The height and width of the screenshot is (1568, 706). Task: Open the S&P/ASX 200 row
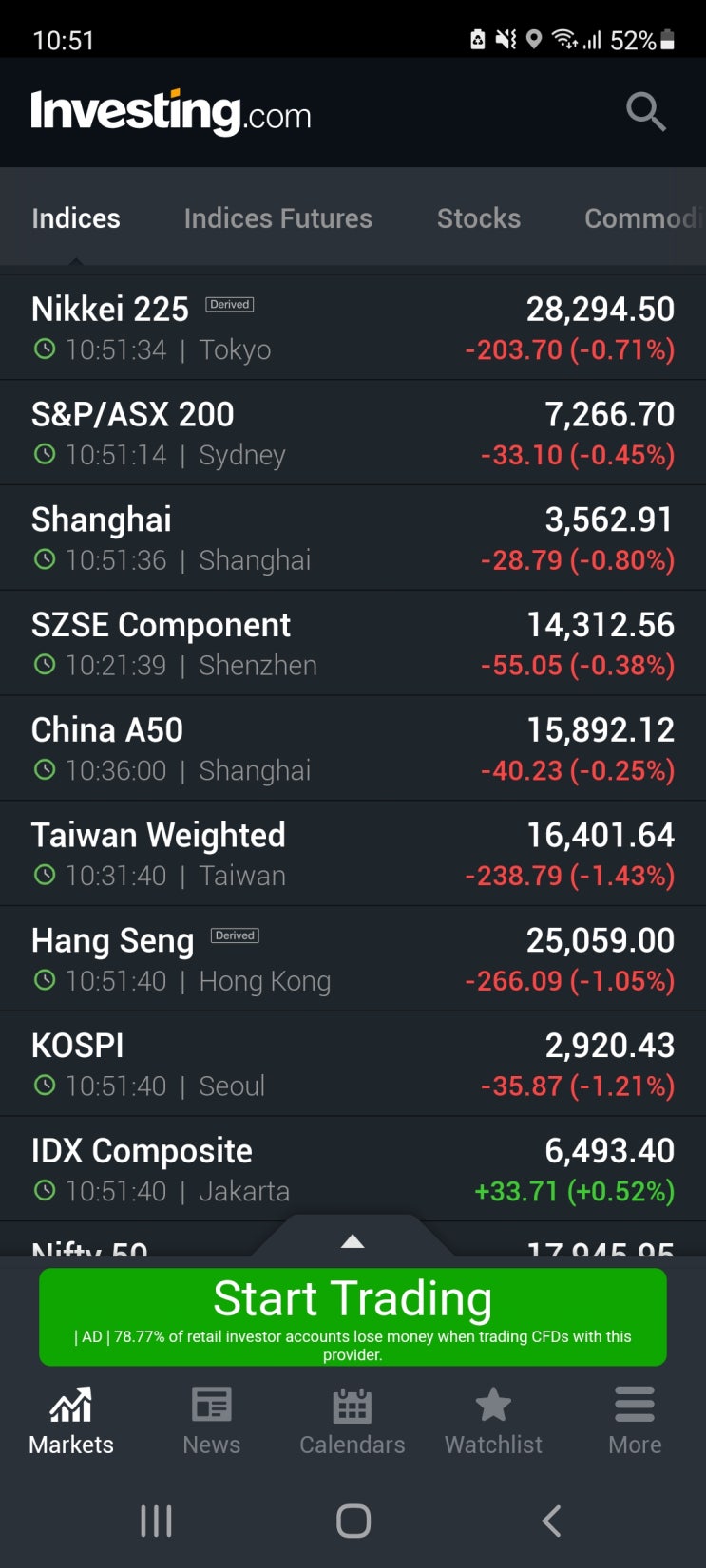pyautogui.click(x=353, y=433)
